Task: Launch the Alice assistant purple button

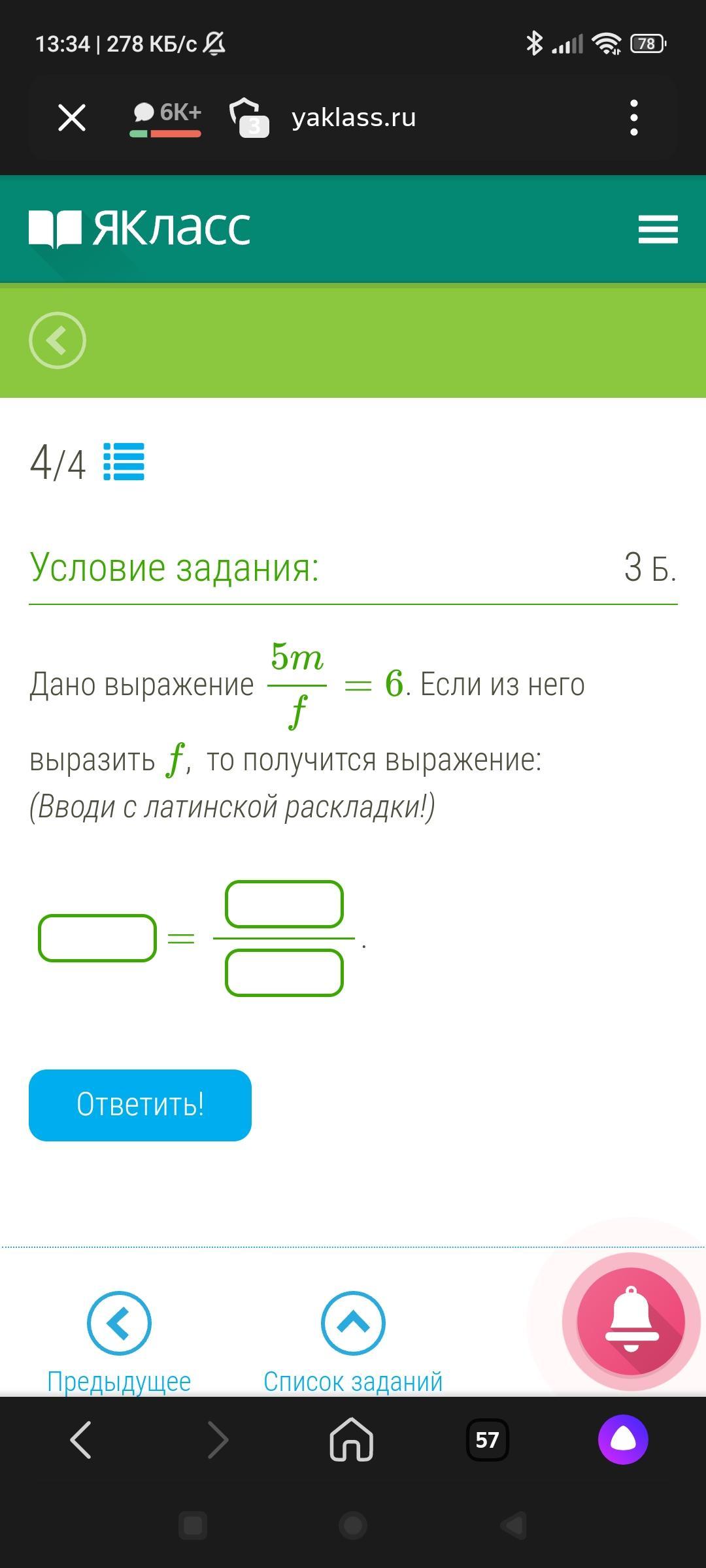Action: tap(623, 1439)
